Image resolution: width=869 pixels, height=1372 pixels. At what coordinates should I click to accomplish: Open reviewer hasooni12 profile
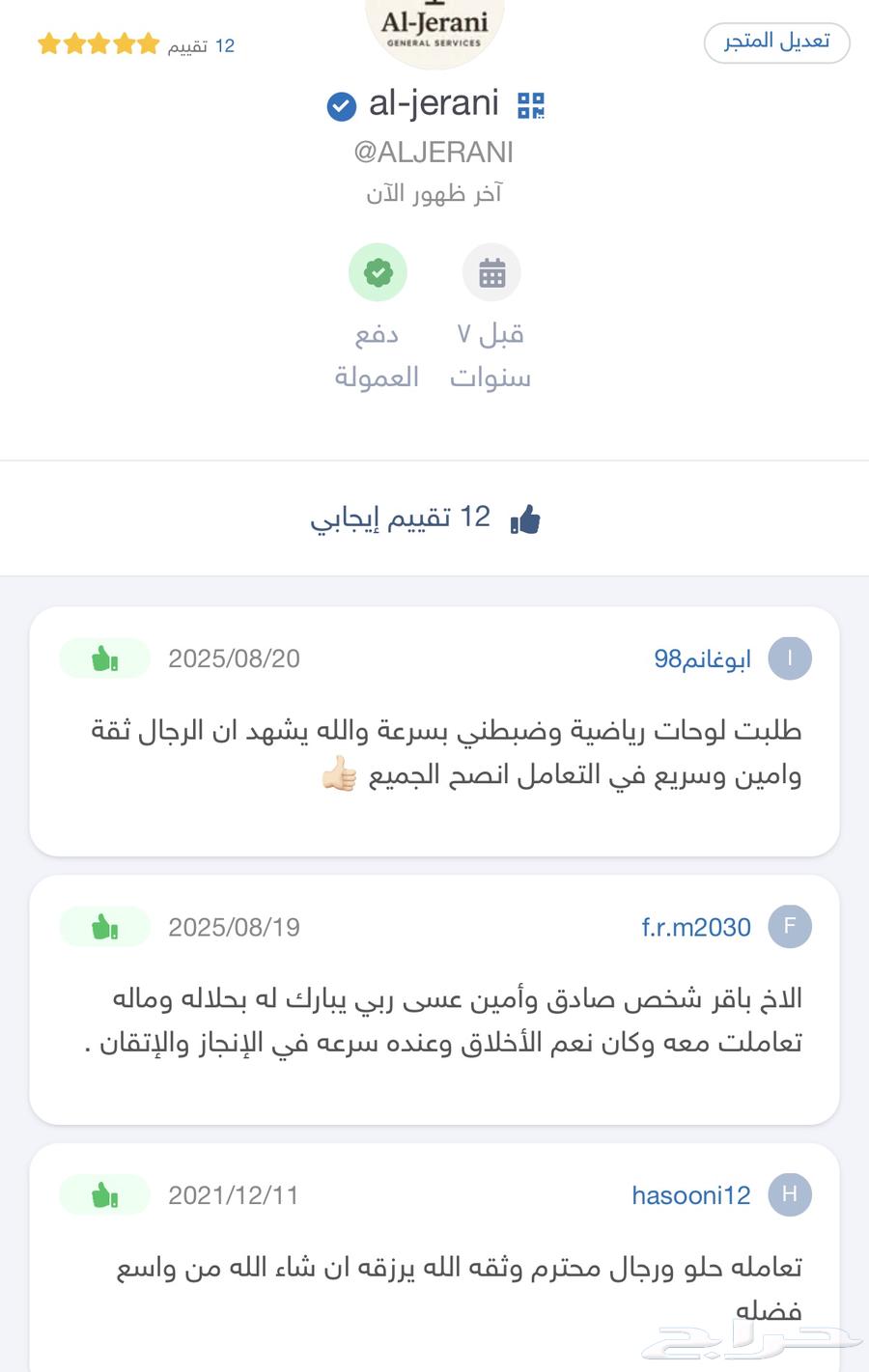(690, 1194)
